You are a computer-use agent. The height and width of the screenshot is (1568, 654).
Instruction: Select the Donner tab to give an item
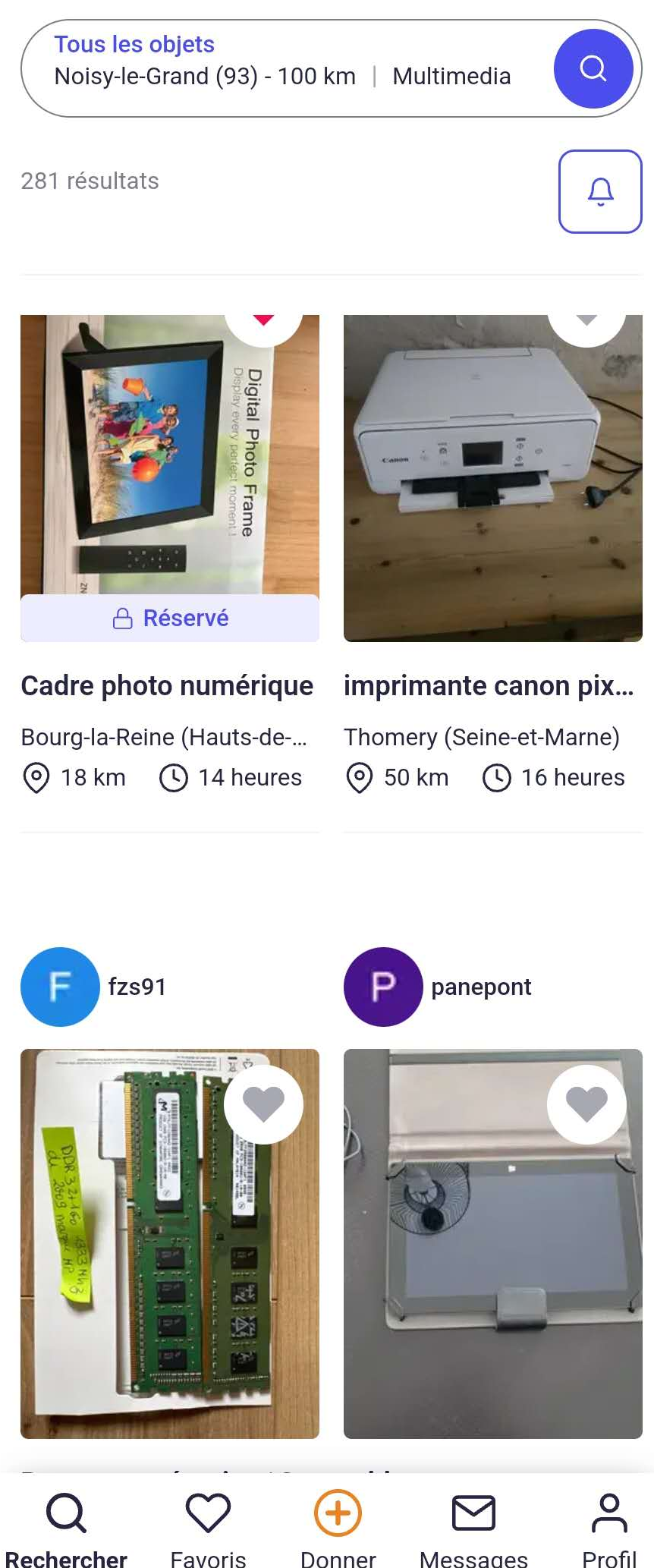click(338, 1525)
